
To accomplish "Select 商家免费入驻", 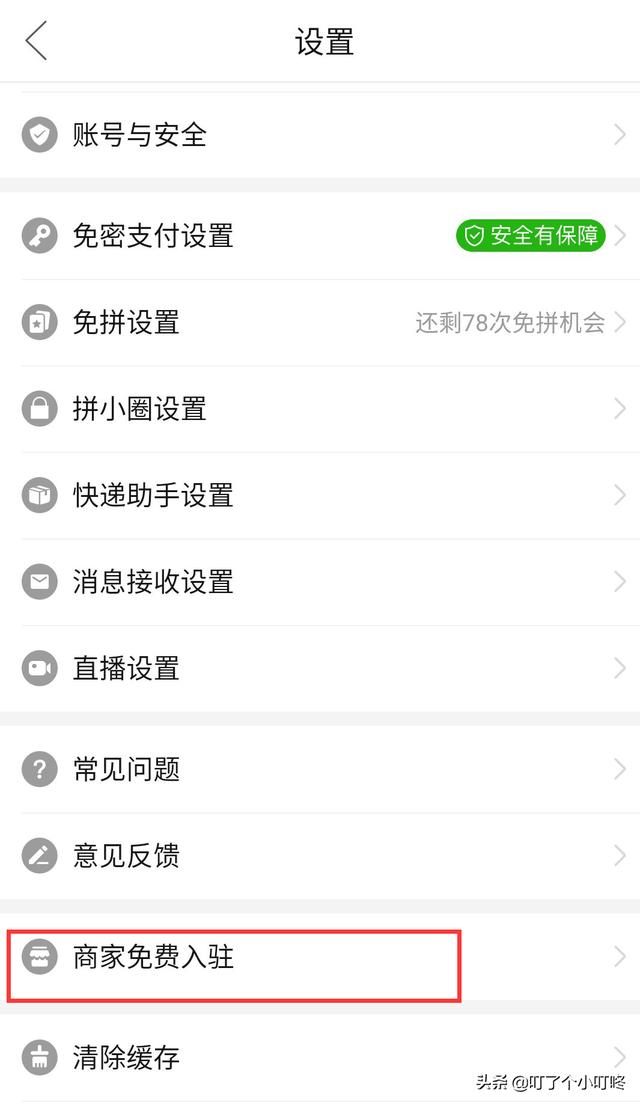I will pyautogui.click(x=320, y=957).
